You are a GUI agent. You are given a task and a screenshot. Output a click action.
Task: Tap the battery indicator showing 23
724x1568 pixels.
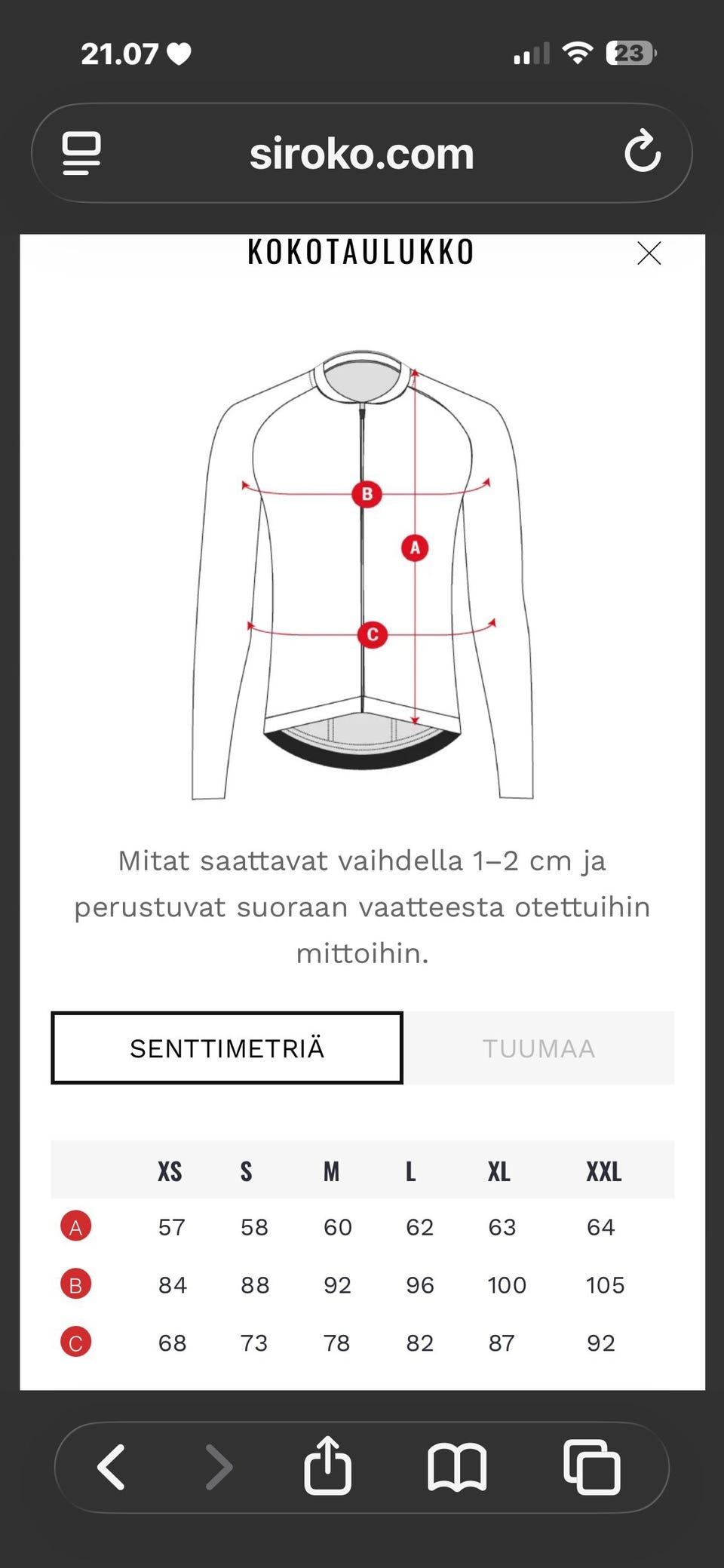point(630,53)
